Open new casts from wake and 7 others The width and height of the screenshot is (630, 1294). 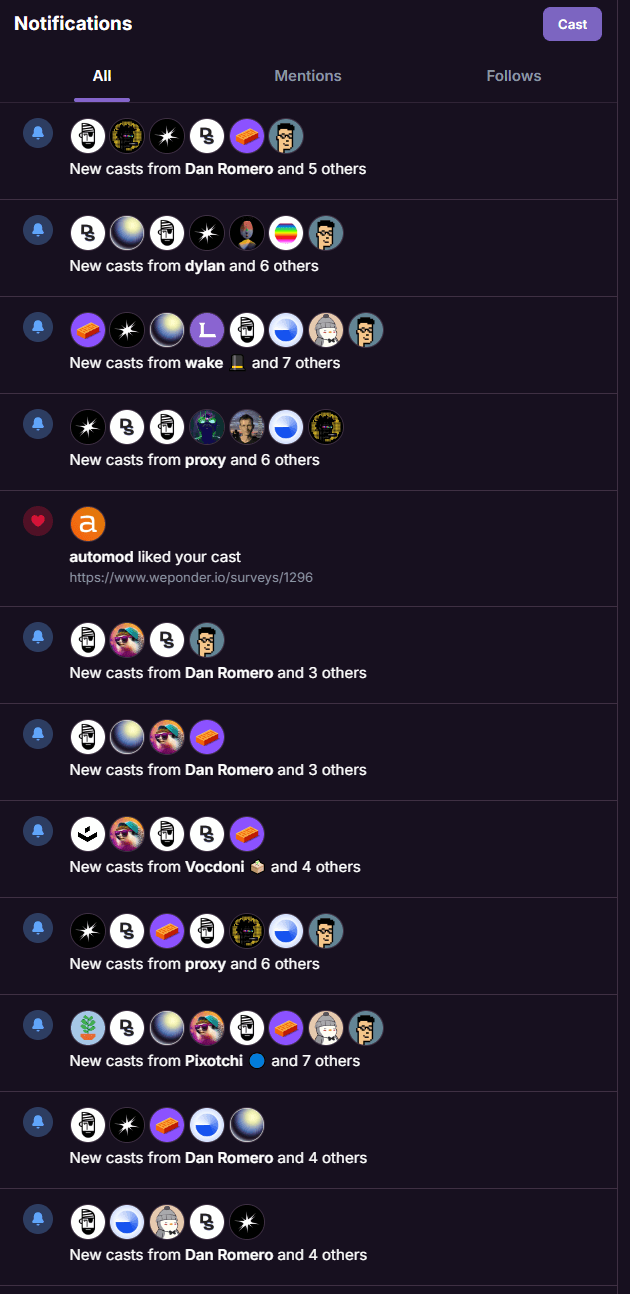[x=204, y=363]
